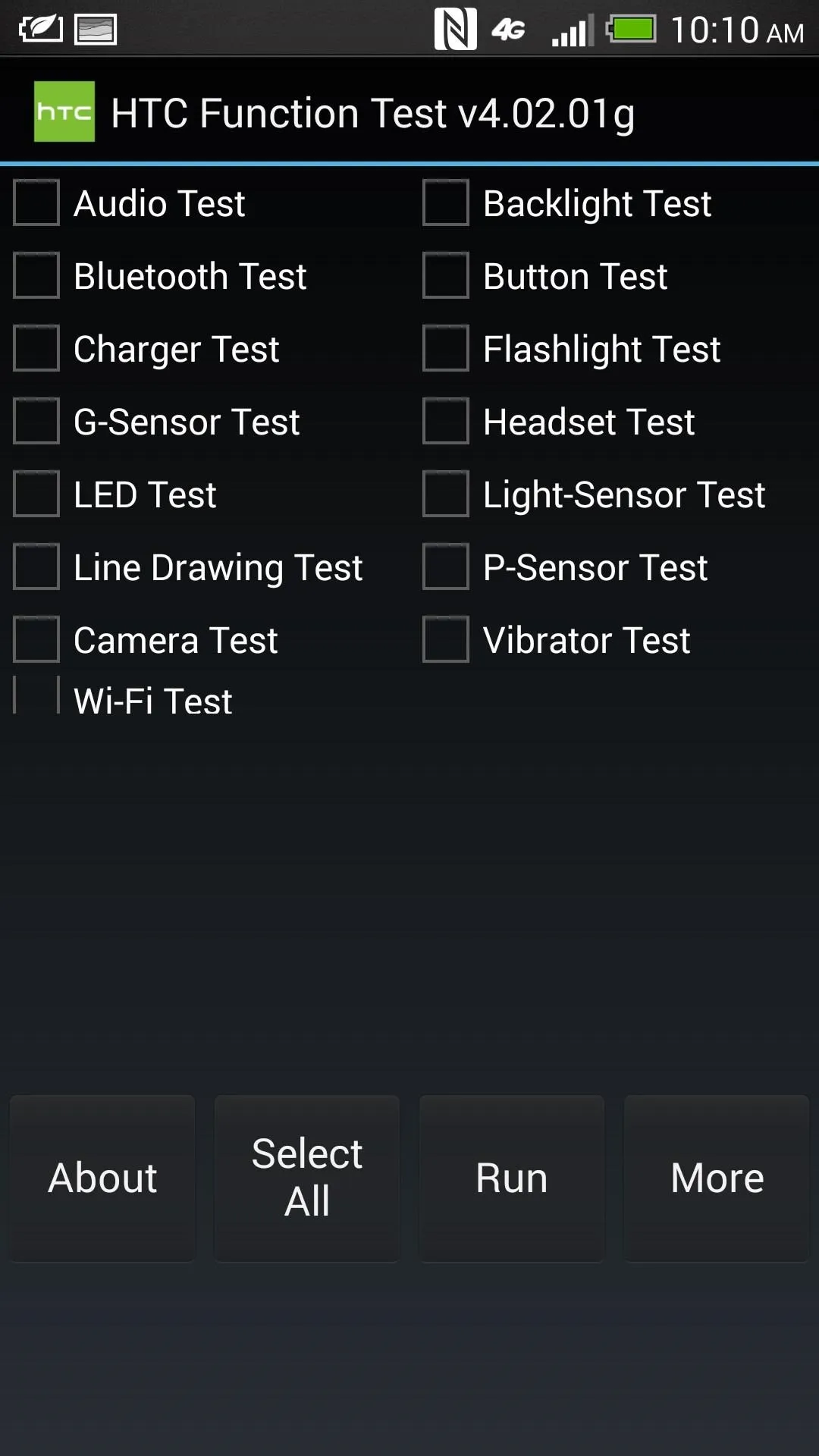Open the About button
This screenshot has width=819, height=1456.
pos(102,1178)
